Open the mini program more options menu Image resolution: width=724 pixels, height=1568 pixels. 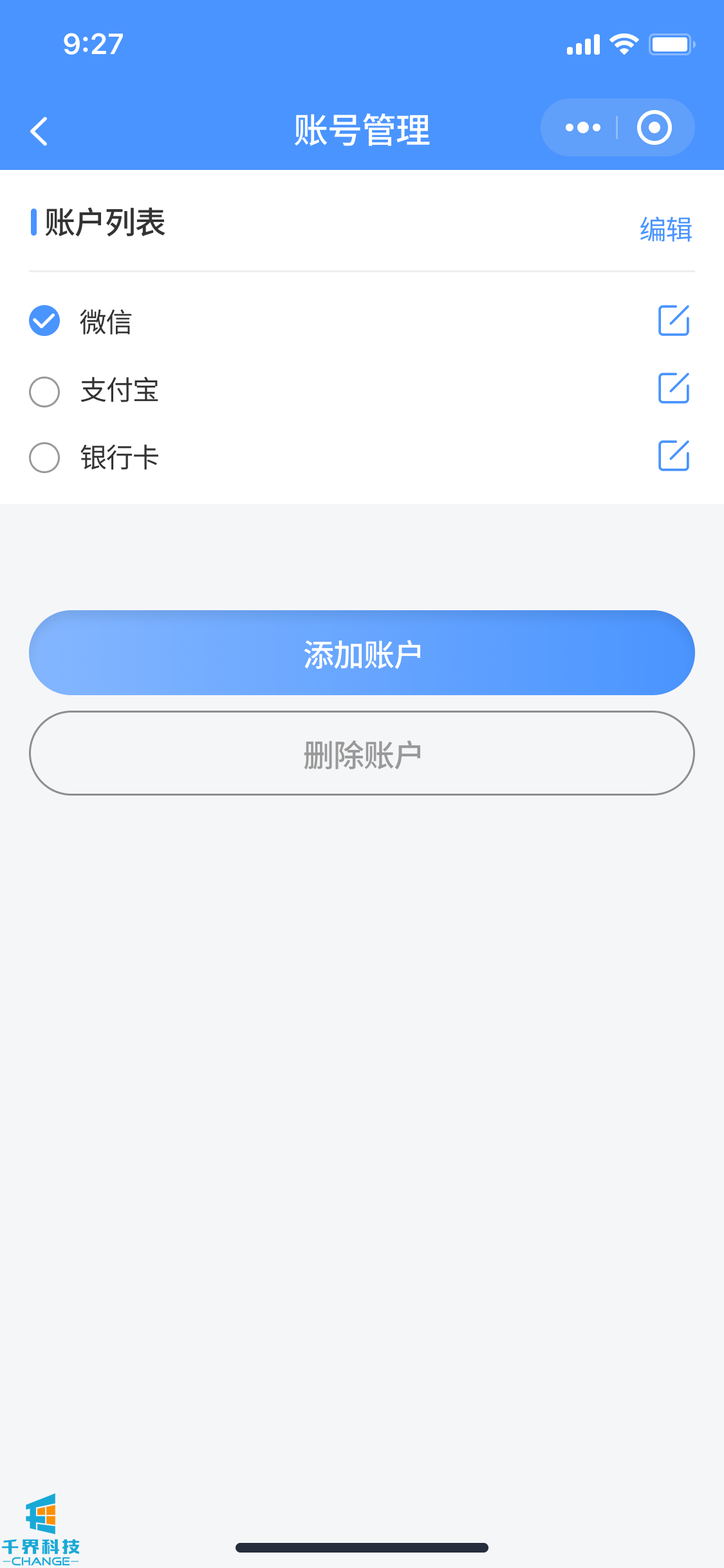[582, 127]
